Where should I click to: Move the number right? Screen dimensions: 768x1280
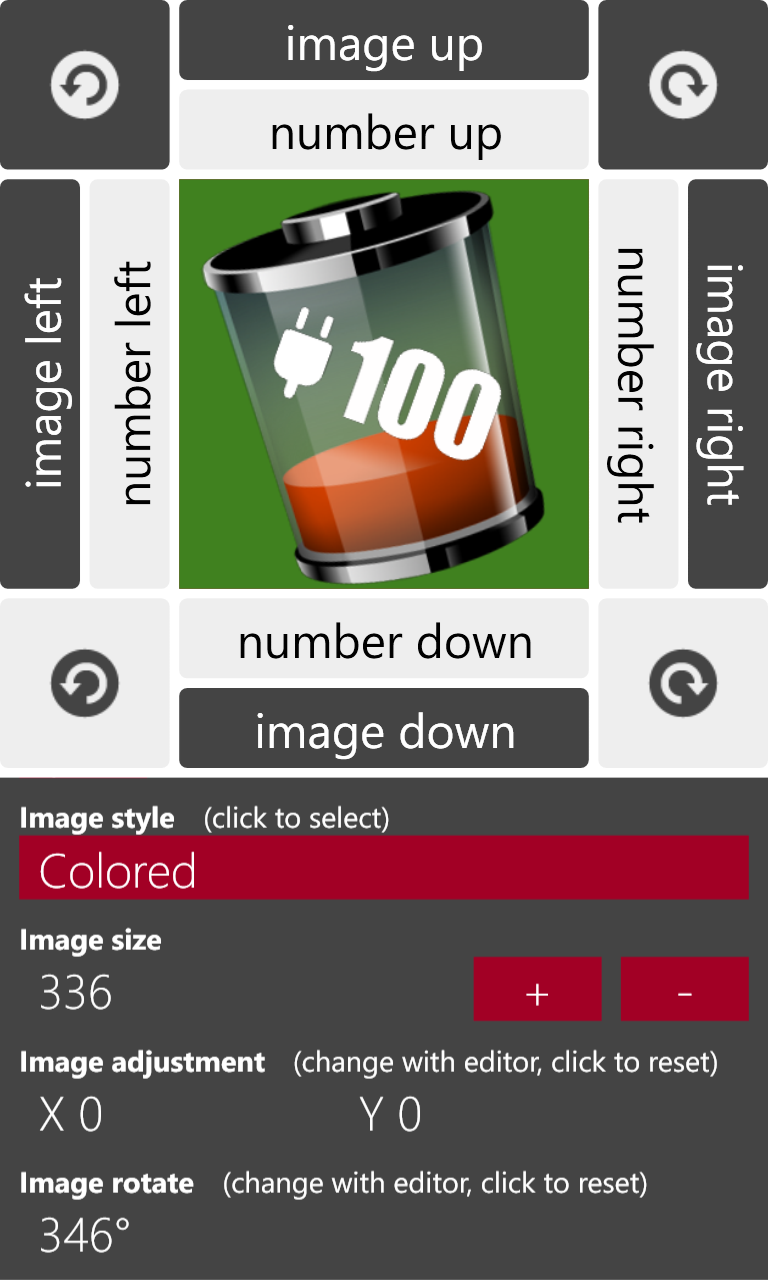click(x=638, y=384)
